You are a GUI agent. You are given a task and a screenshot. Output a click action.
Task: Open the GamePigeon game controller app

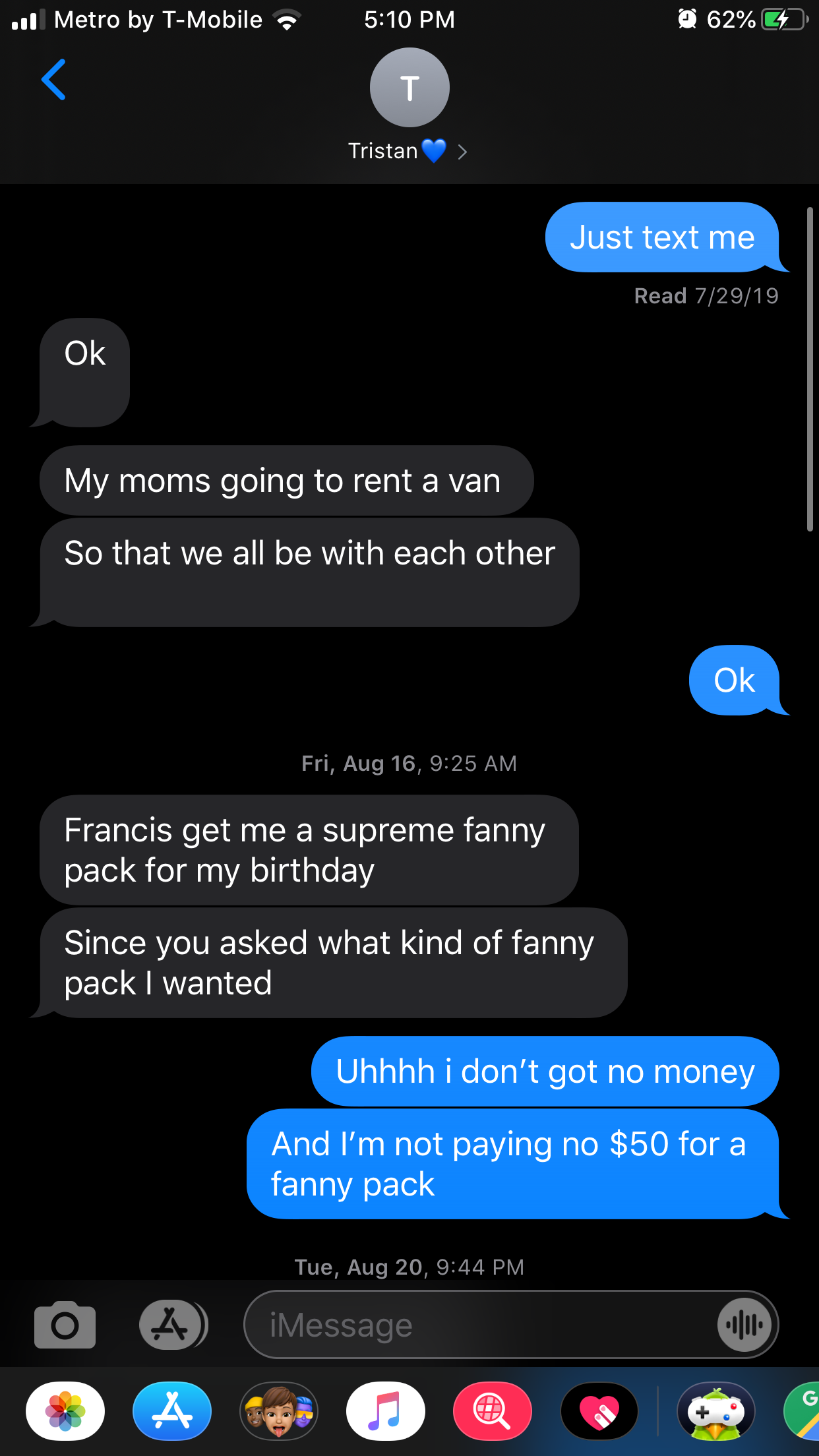pos(716,1411)
